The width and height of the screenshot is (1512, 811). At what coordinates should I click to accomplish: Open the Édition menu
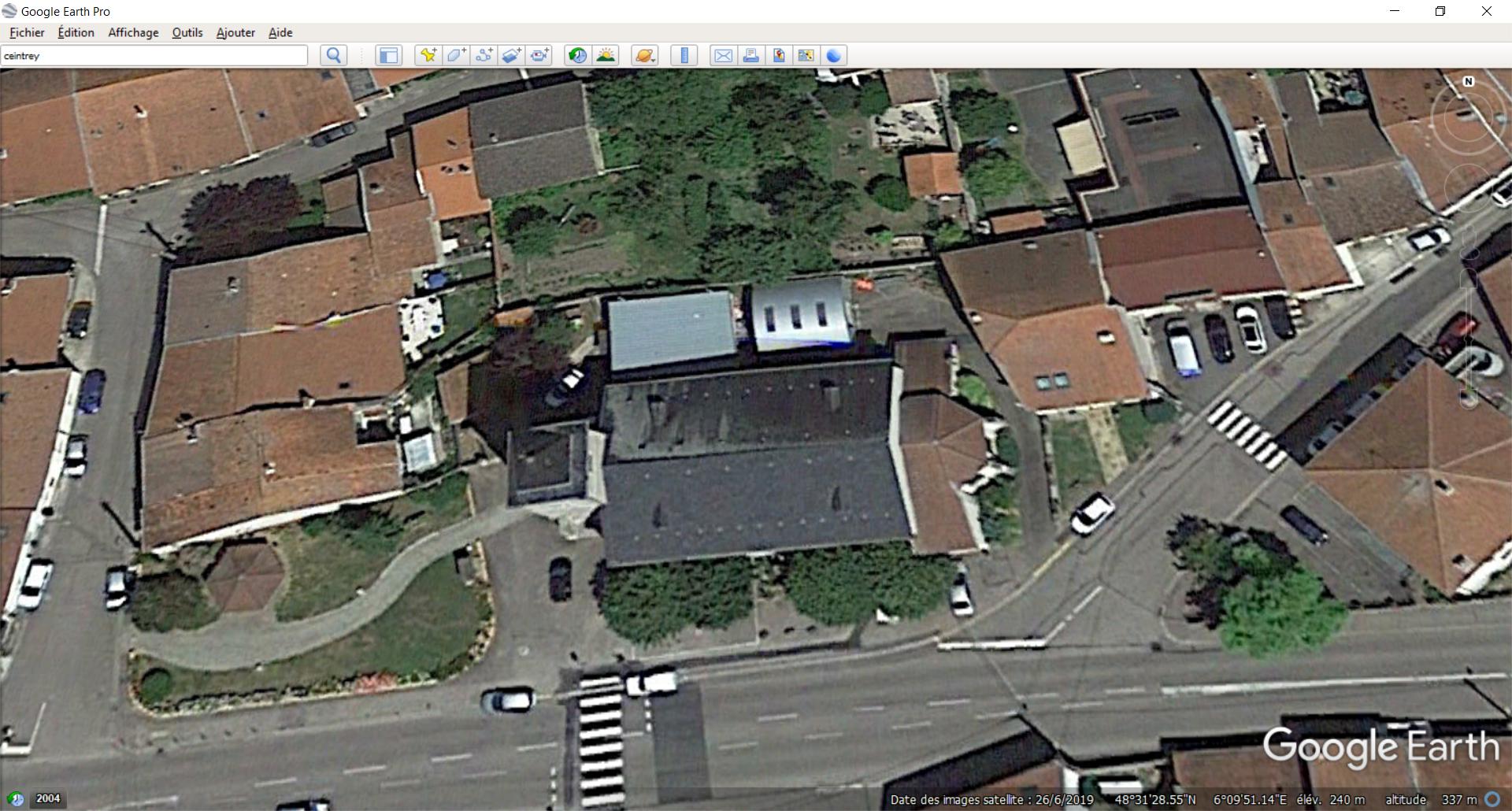(x=76, y=32)
